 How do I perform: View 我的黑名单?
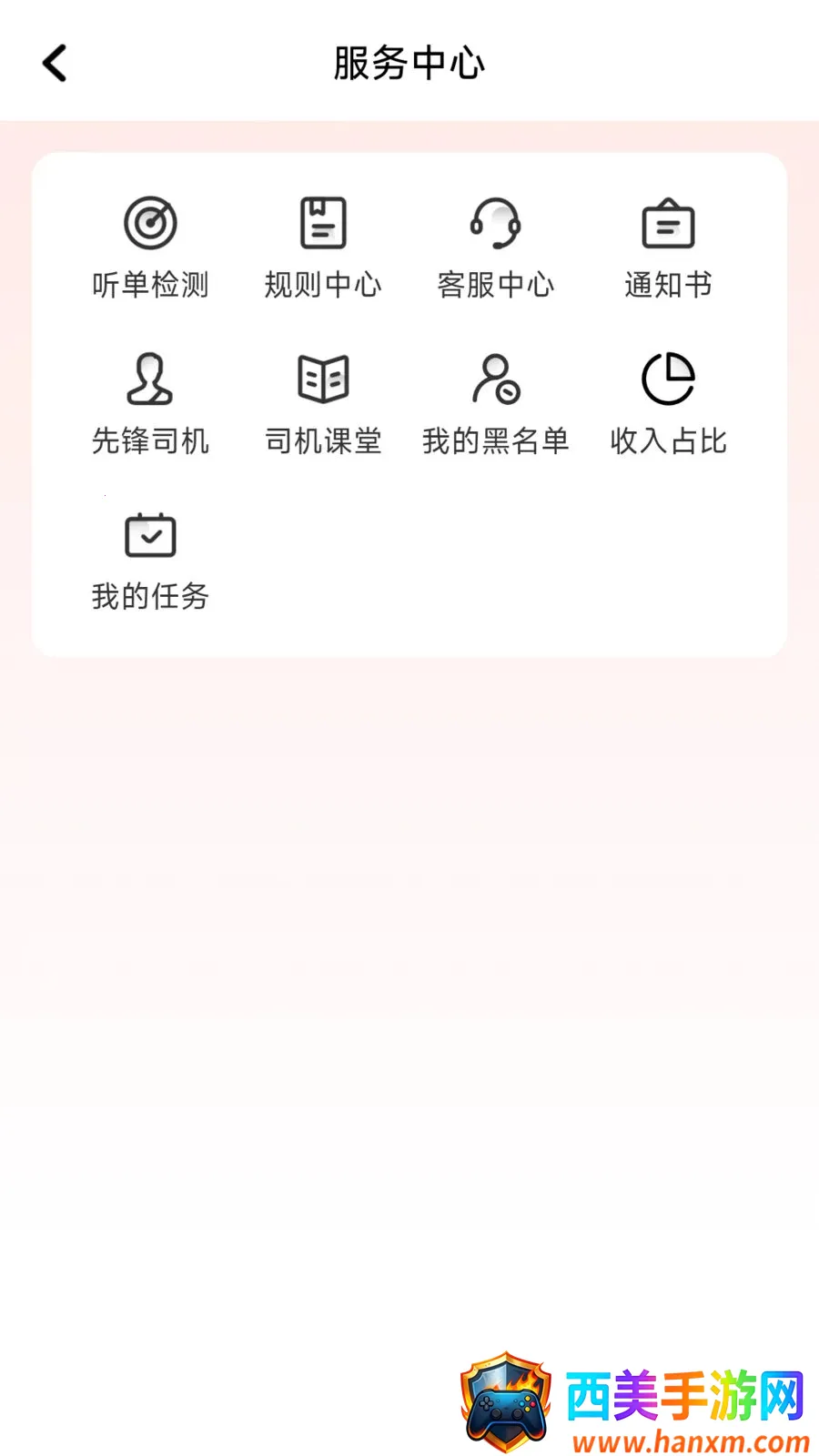(496, 404)
